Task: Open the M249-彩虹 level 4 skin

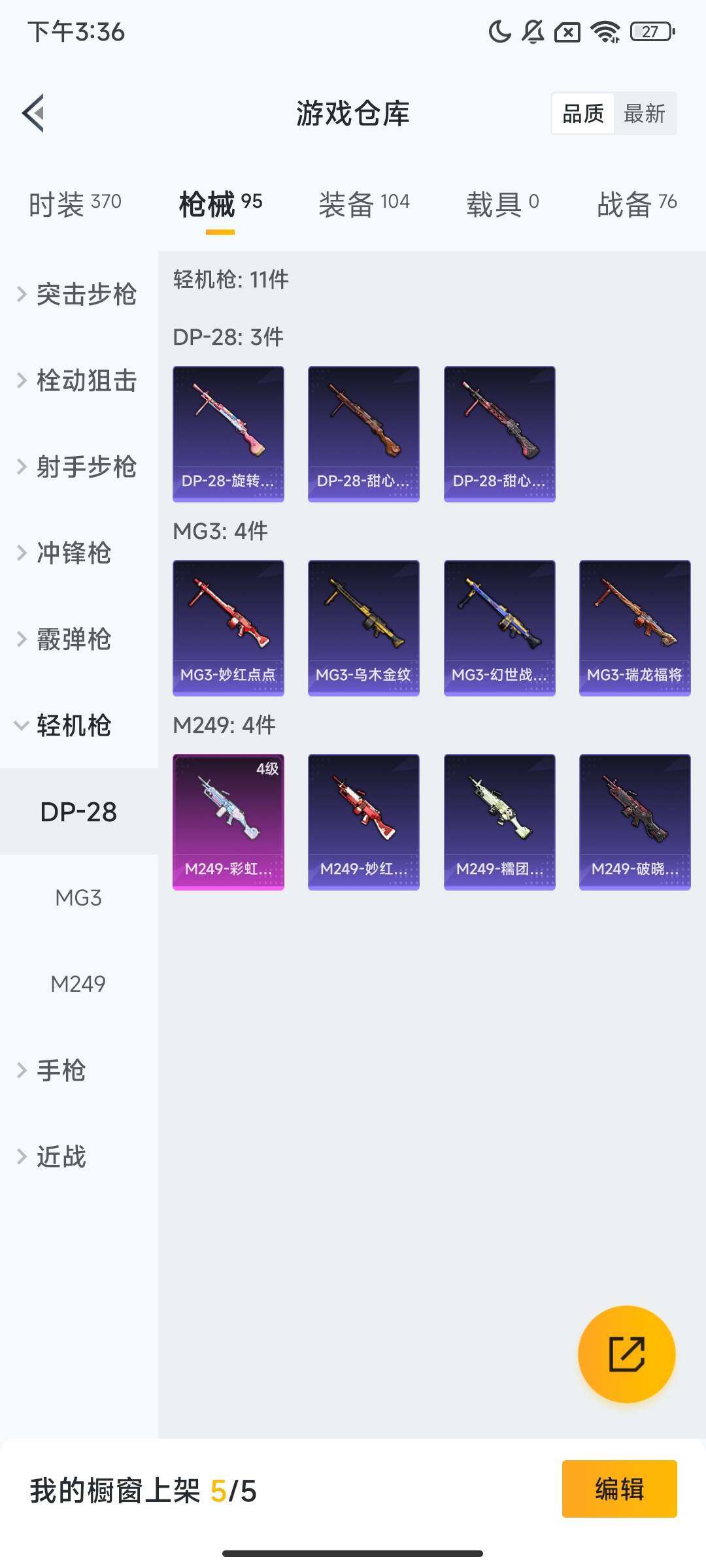Action: click(x=228, y=822)
